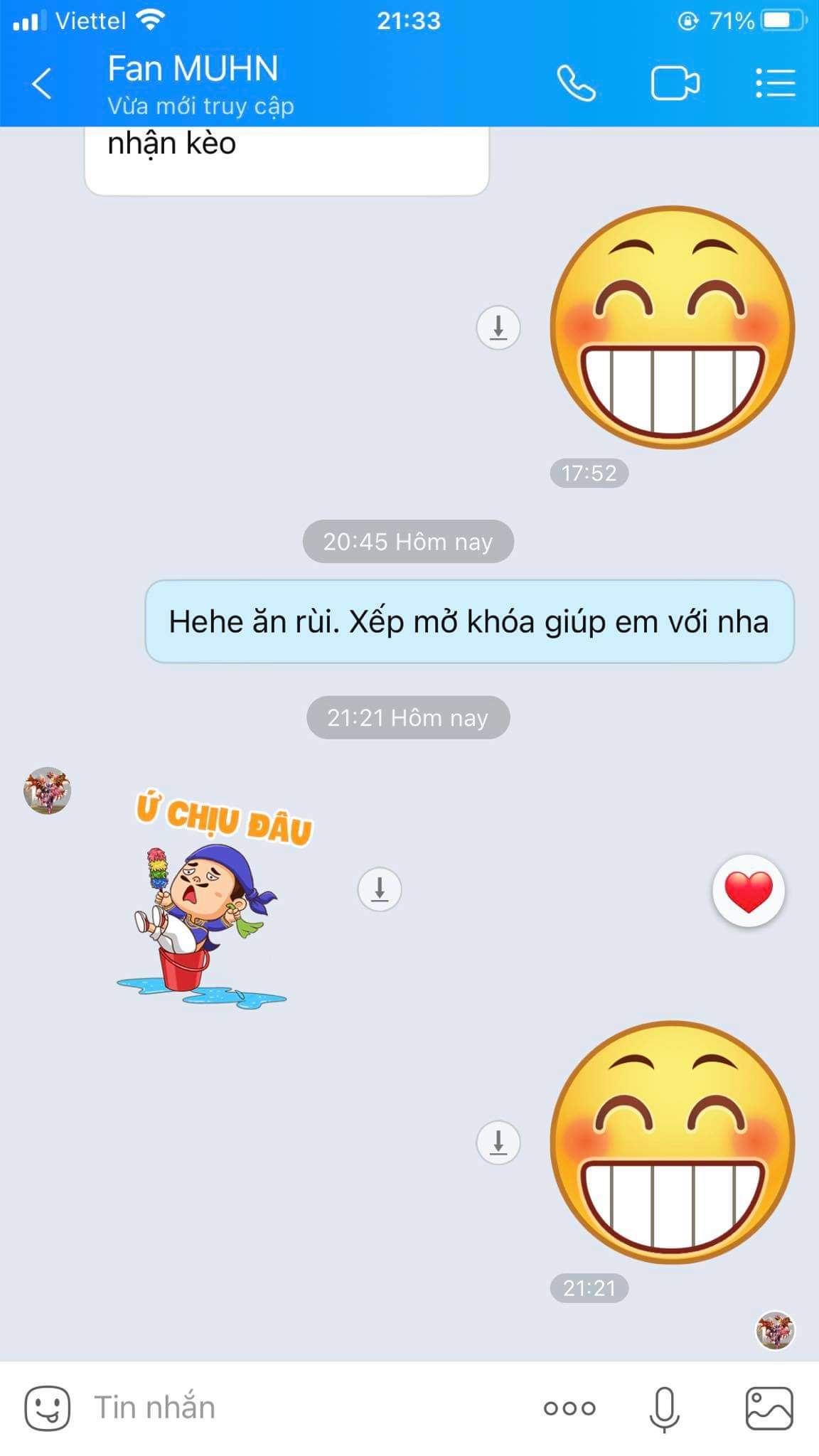Open more attachment options
The height and width of the screenshot is (1456, 819).
click(x=569, y=1408)
